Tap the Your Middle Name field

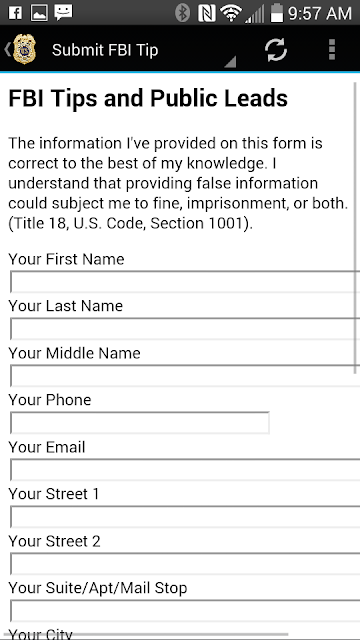[185, 376]
